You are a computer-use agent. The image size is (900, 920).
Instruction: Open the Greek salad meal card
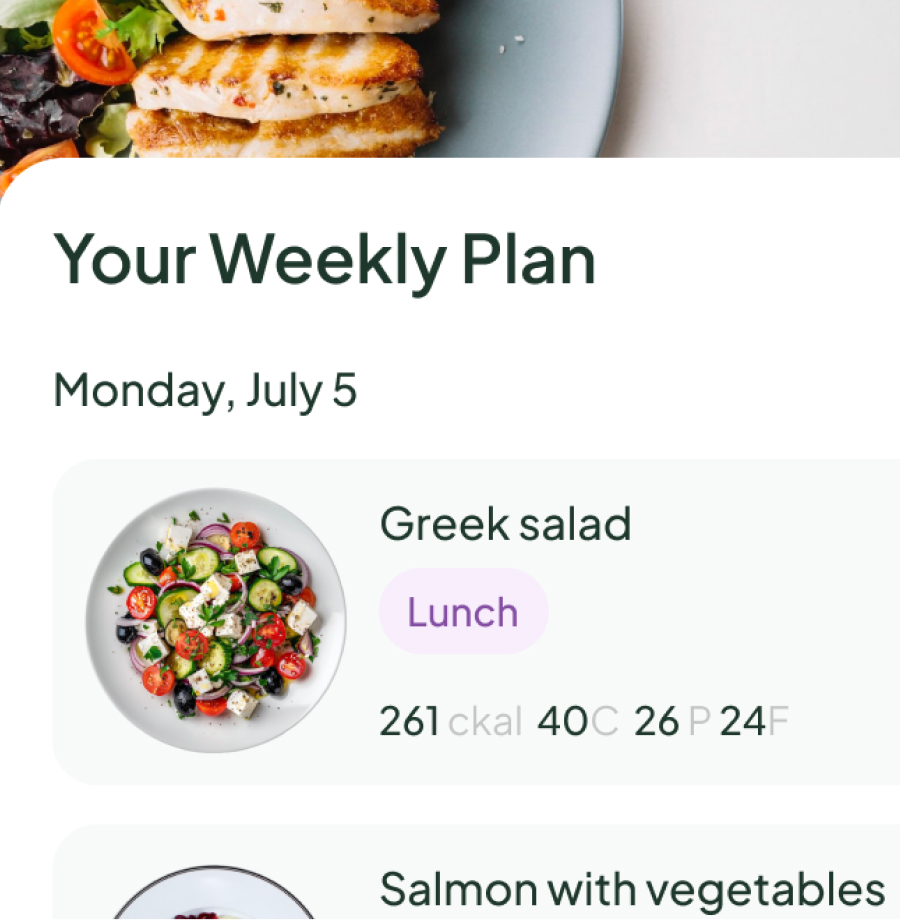pyautogui.click(x=505, y=525)
